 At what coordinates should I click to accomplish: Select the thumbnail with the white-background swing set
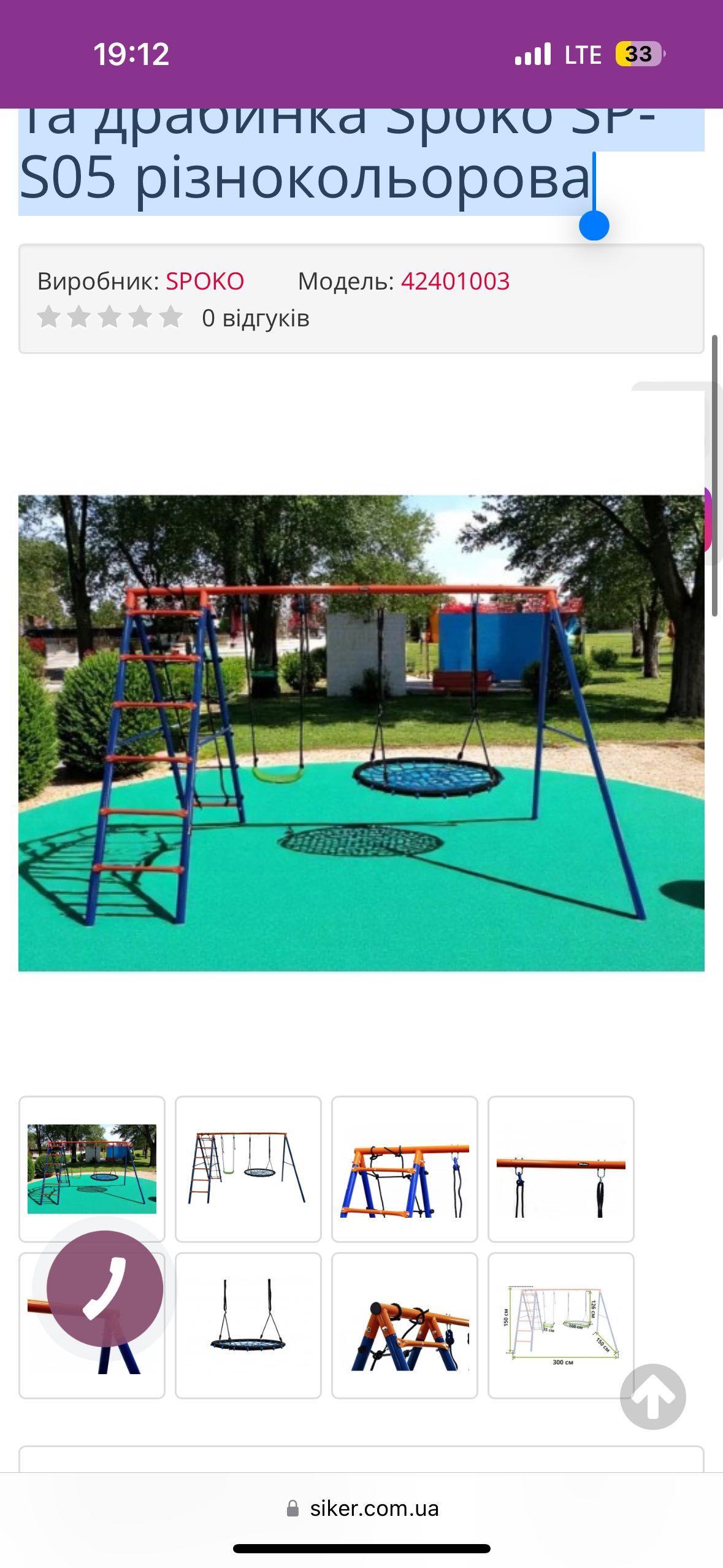coord(248,1169)
